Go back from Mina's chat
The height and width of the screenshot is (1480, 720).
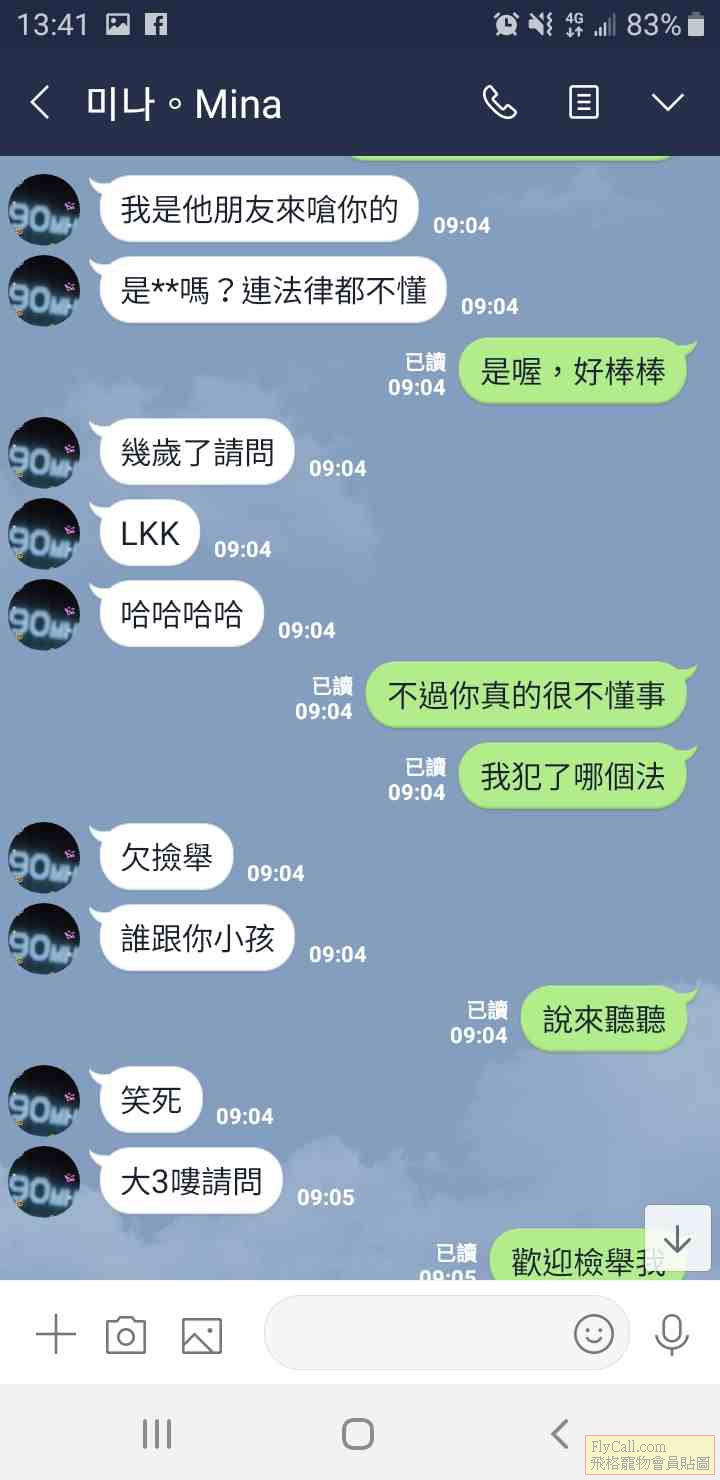pos(40,103)
